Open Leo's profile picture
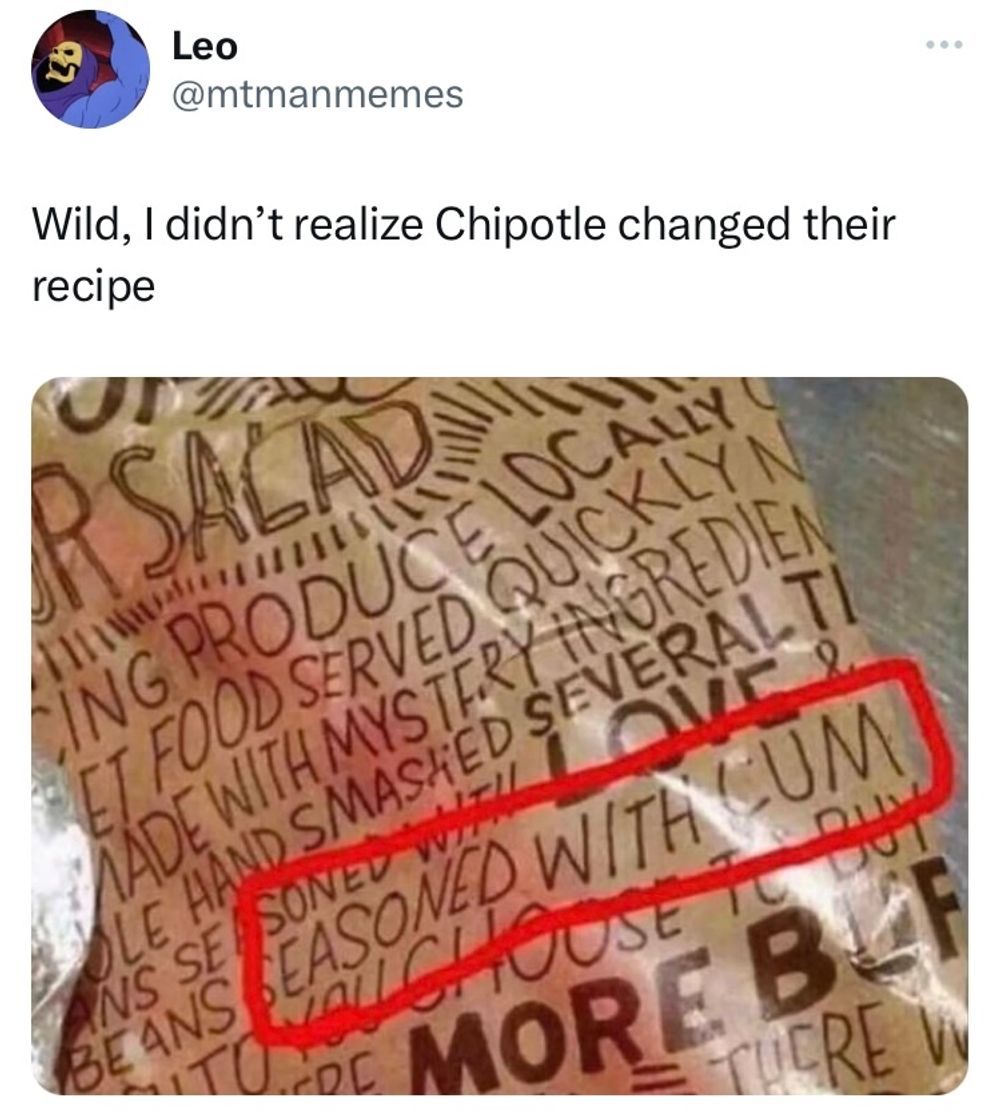The width and height of the screenshot is (1000, 1116). click(91, 69)
